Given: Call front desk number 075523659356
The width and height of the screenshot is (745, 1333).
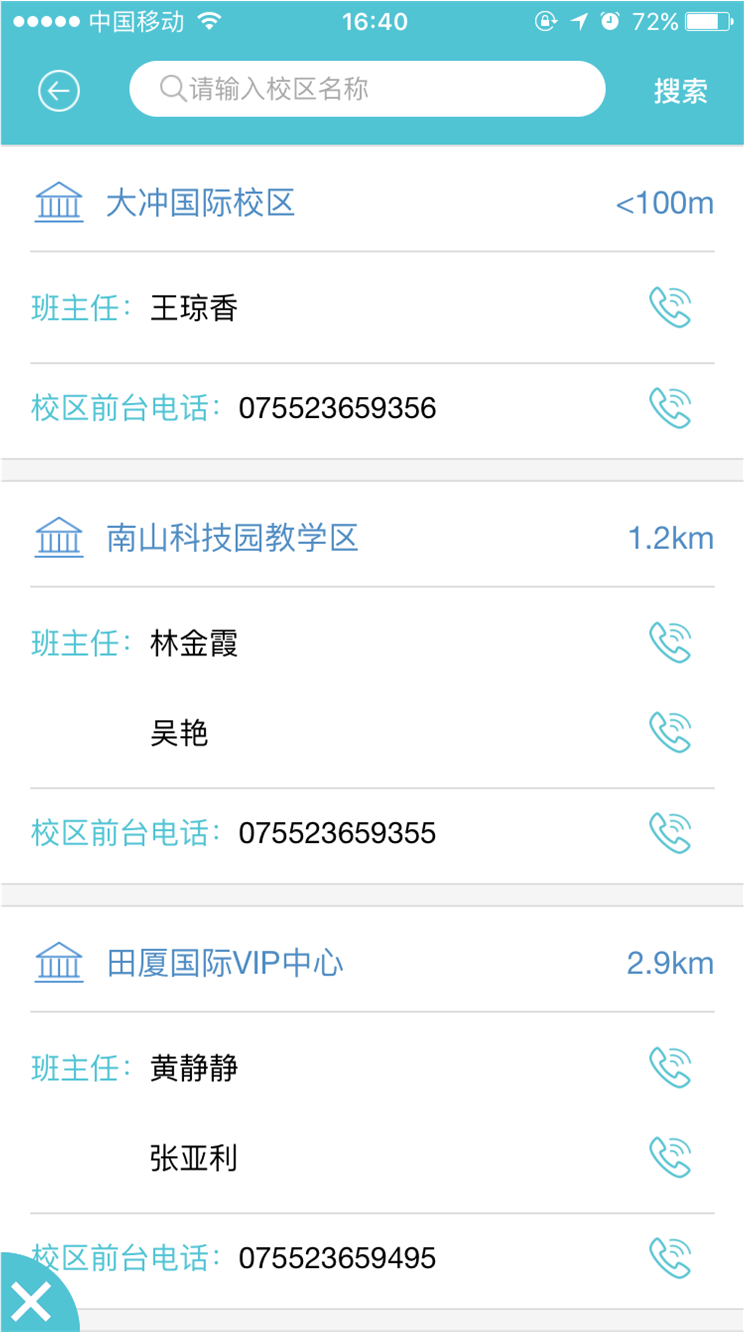Looking at the screenshot, I should [670, 408].
